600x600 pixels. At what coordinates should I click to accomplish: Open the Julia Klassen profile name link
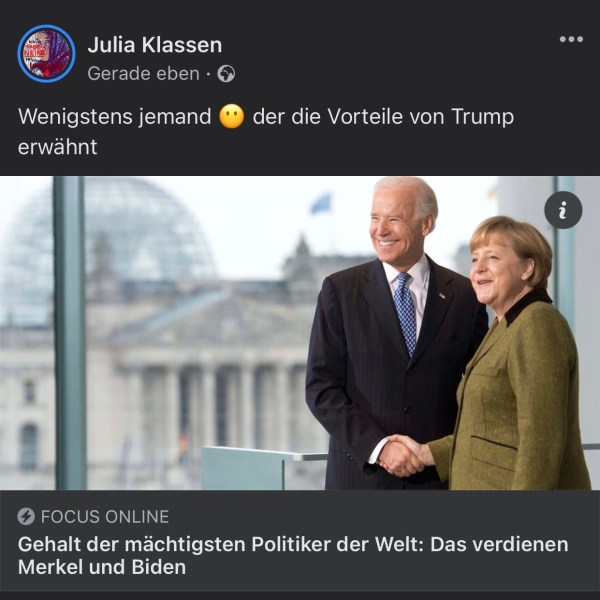154,44
